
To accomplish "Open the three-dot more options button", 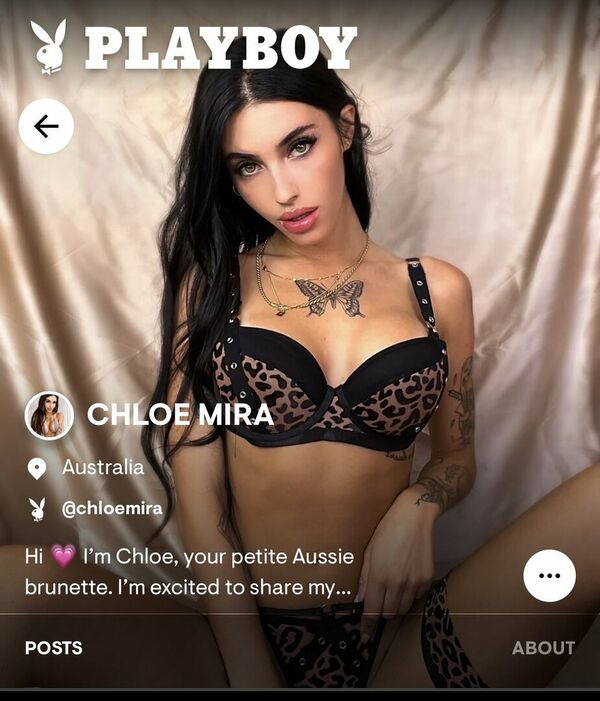I will (x=549, y=576).
